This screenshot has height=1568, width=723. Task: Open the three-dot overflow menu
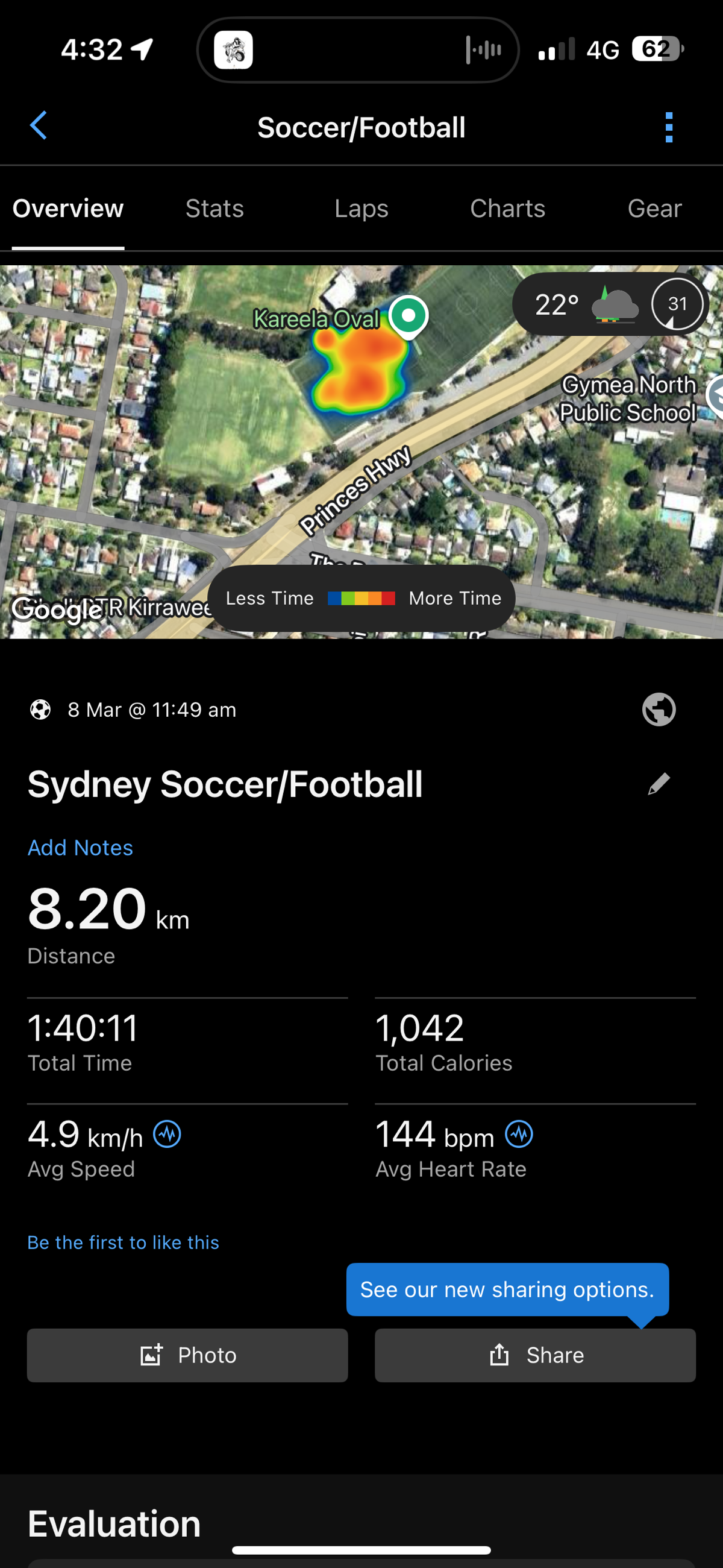[x=669, y=127]
